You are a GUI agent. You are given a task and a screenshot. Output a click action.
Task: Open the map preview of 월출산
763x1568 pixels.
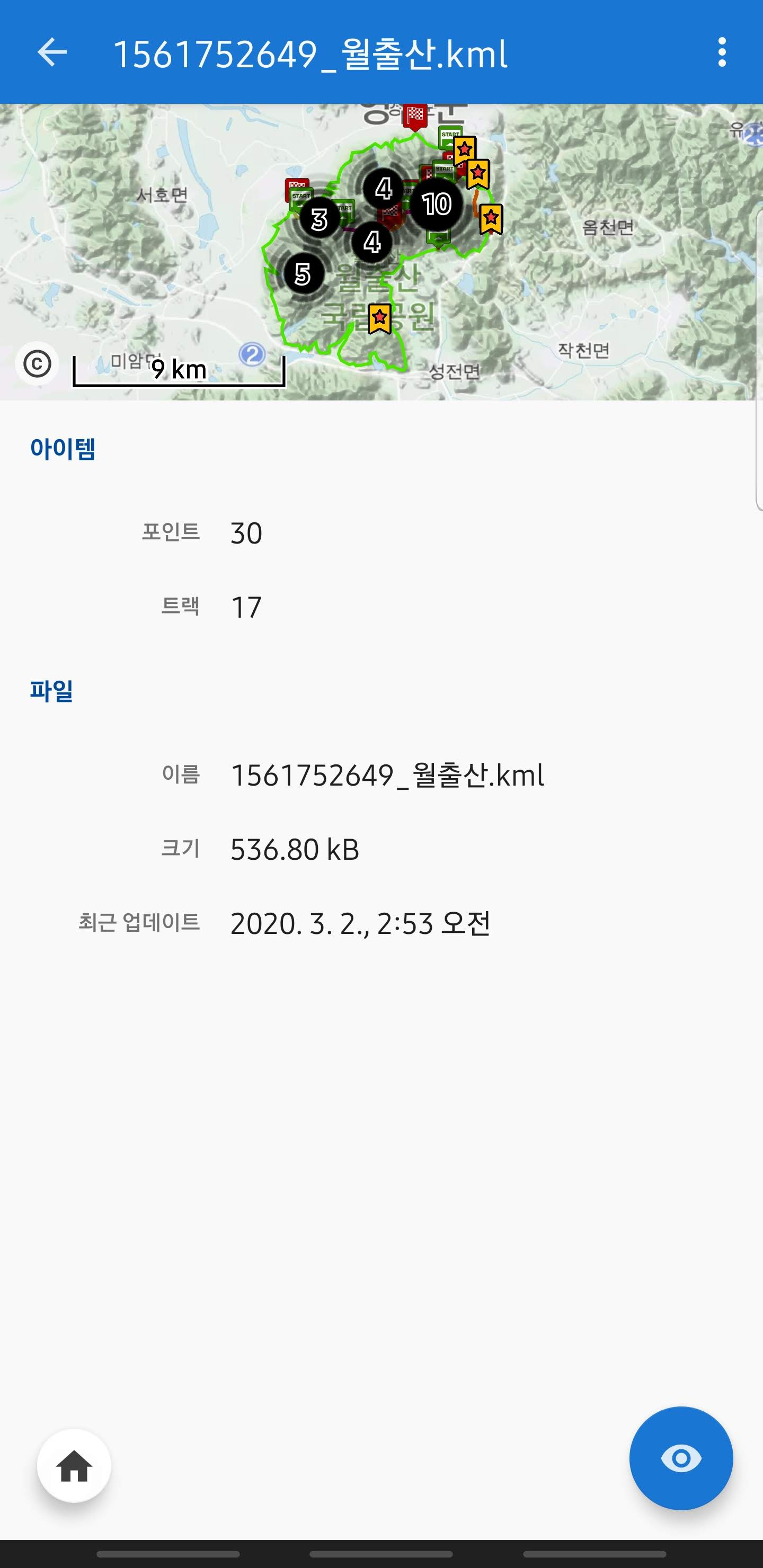click(381, 252)
